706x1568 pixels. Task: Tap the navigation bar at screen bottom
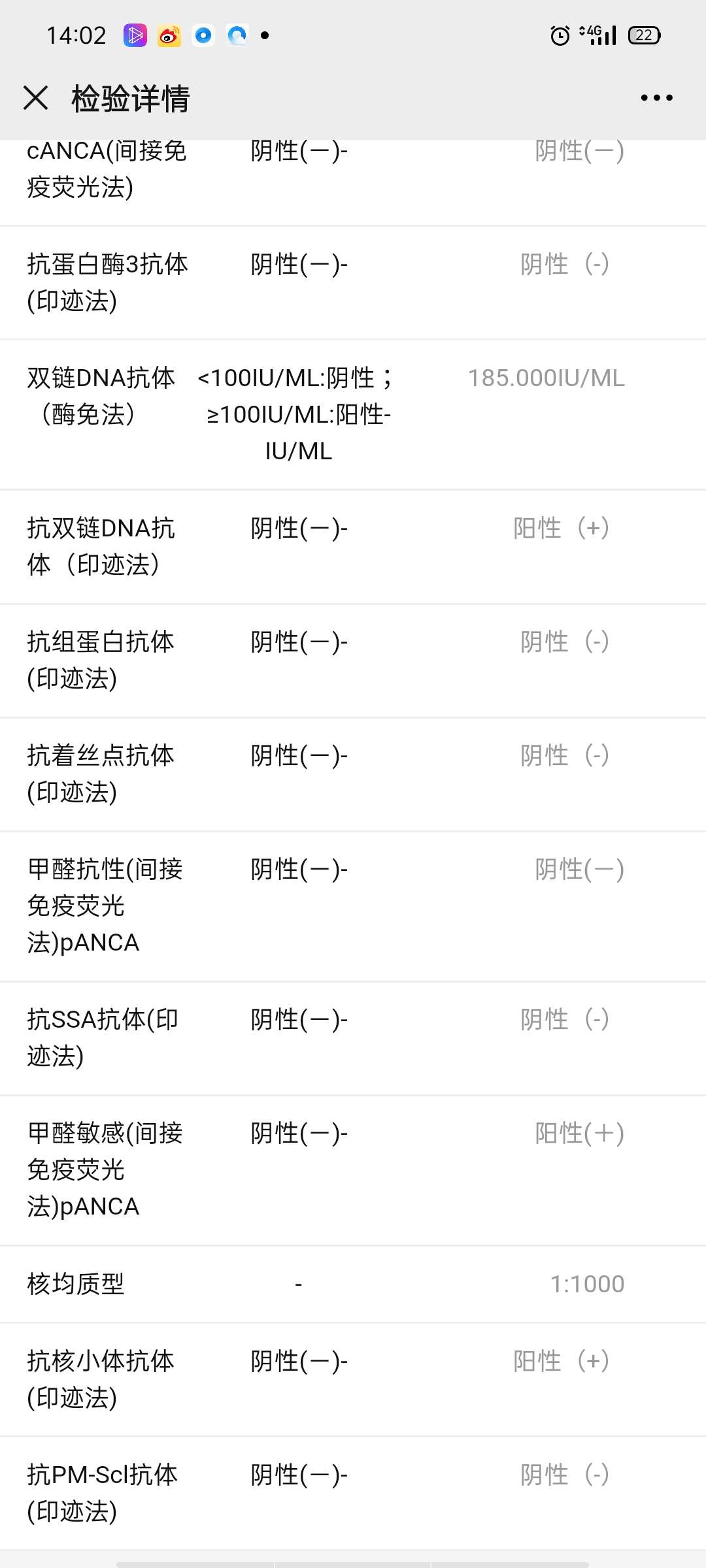pos(353,1560)
